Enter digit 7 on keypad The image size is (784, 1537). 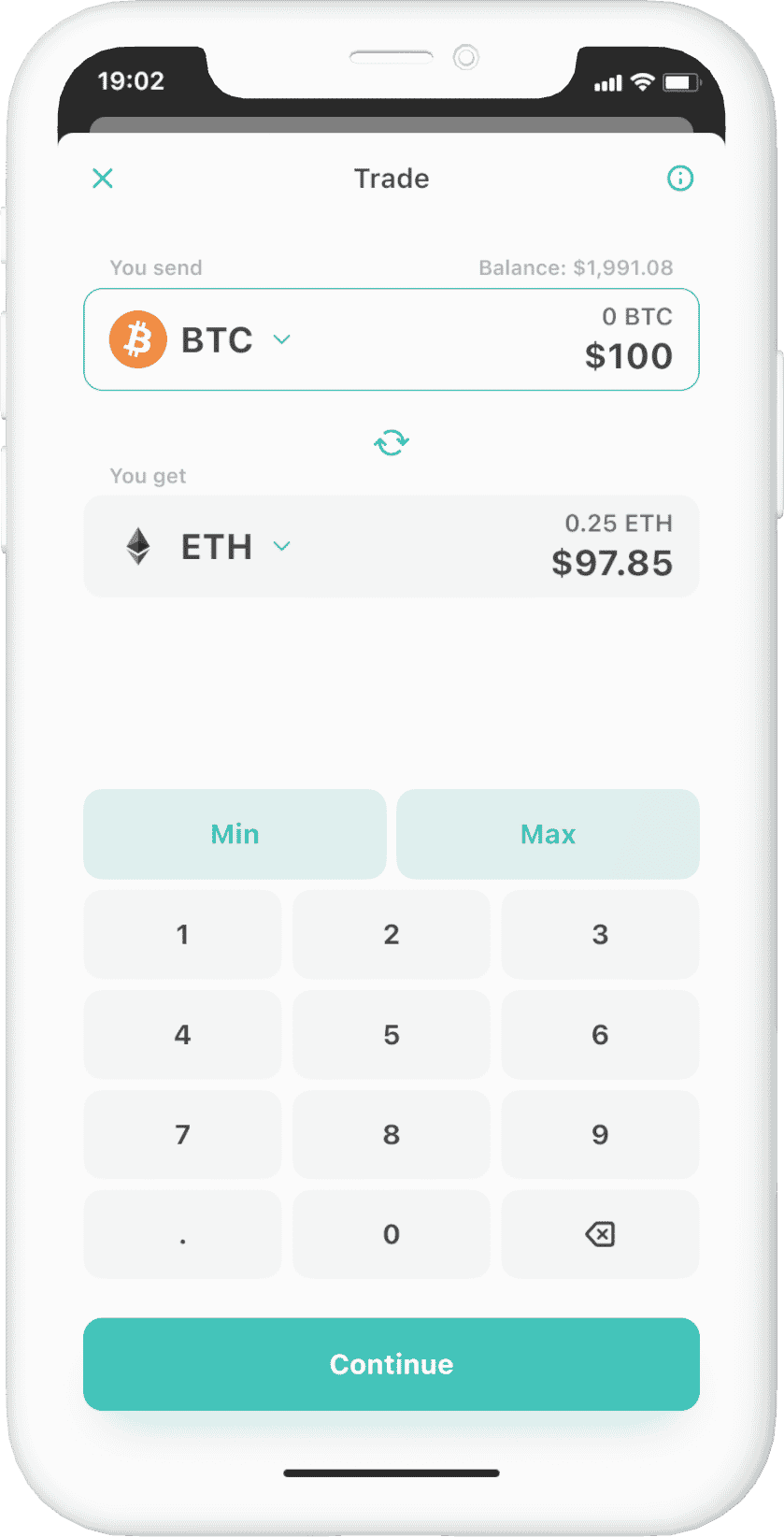click(182, 1134)
